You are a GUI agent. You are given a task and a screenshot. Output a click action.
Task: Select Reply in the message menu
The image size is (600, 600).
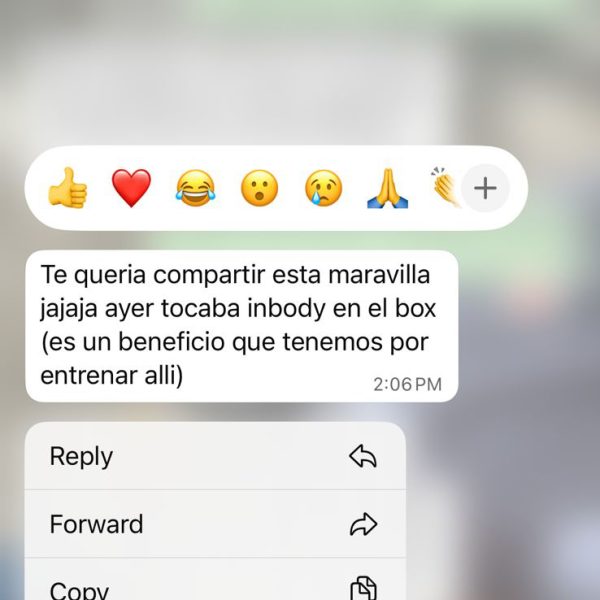click(x=215, y=456)
